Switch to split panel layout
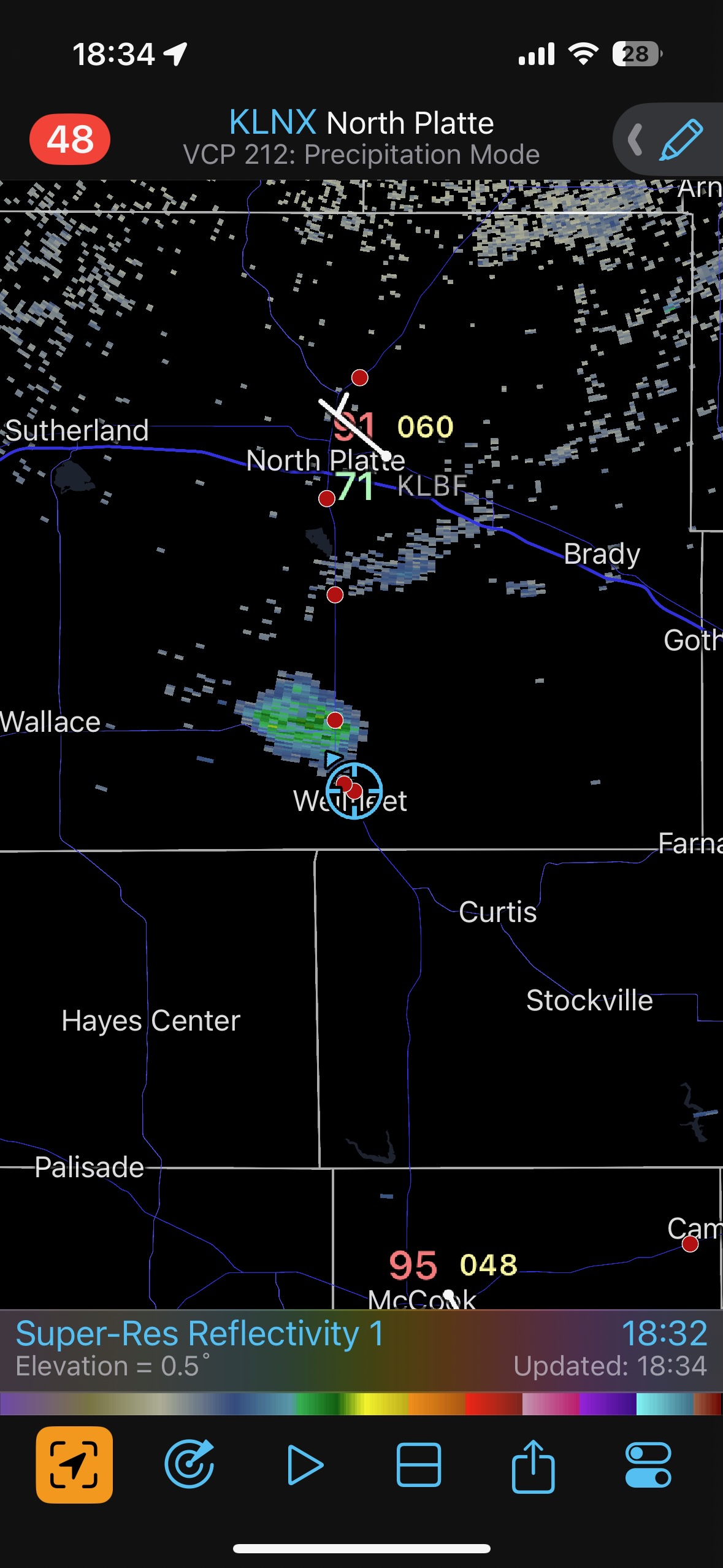The width and height of the screenshot is (723, 1568). pyautogui.click(x=419, y=1465)
